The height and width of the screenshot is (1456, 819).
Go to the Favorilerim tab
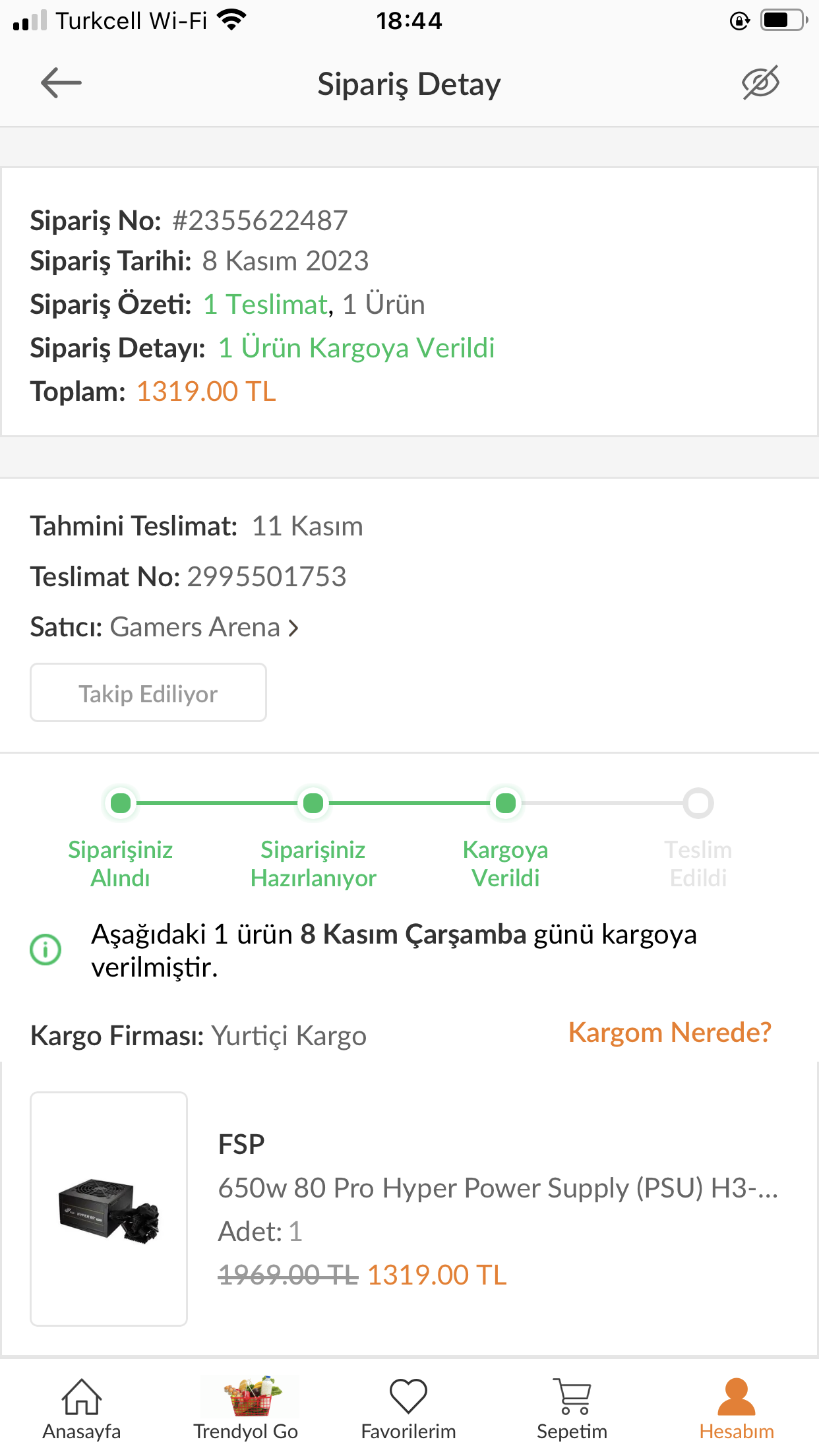[x=408, y=1409]
